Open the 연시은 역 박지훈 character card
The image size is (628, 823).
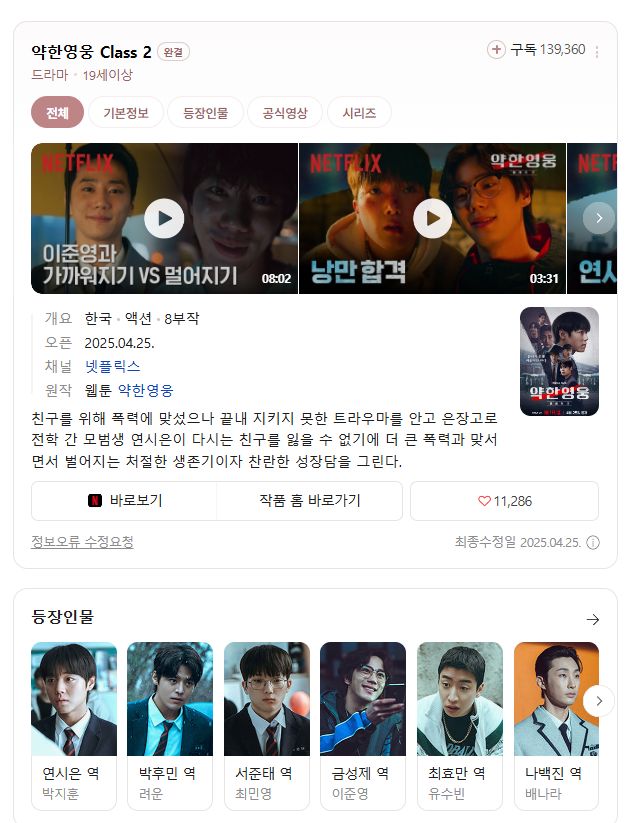coord(73,725)
